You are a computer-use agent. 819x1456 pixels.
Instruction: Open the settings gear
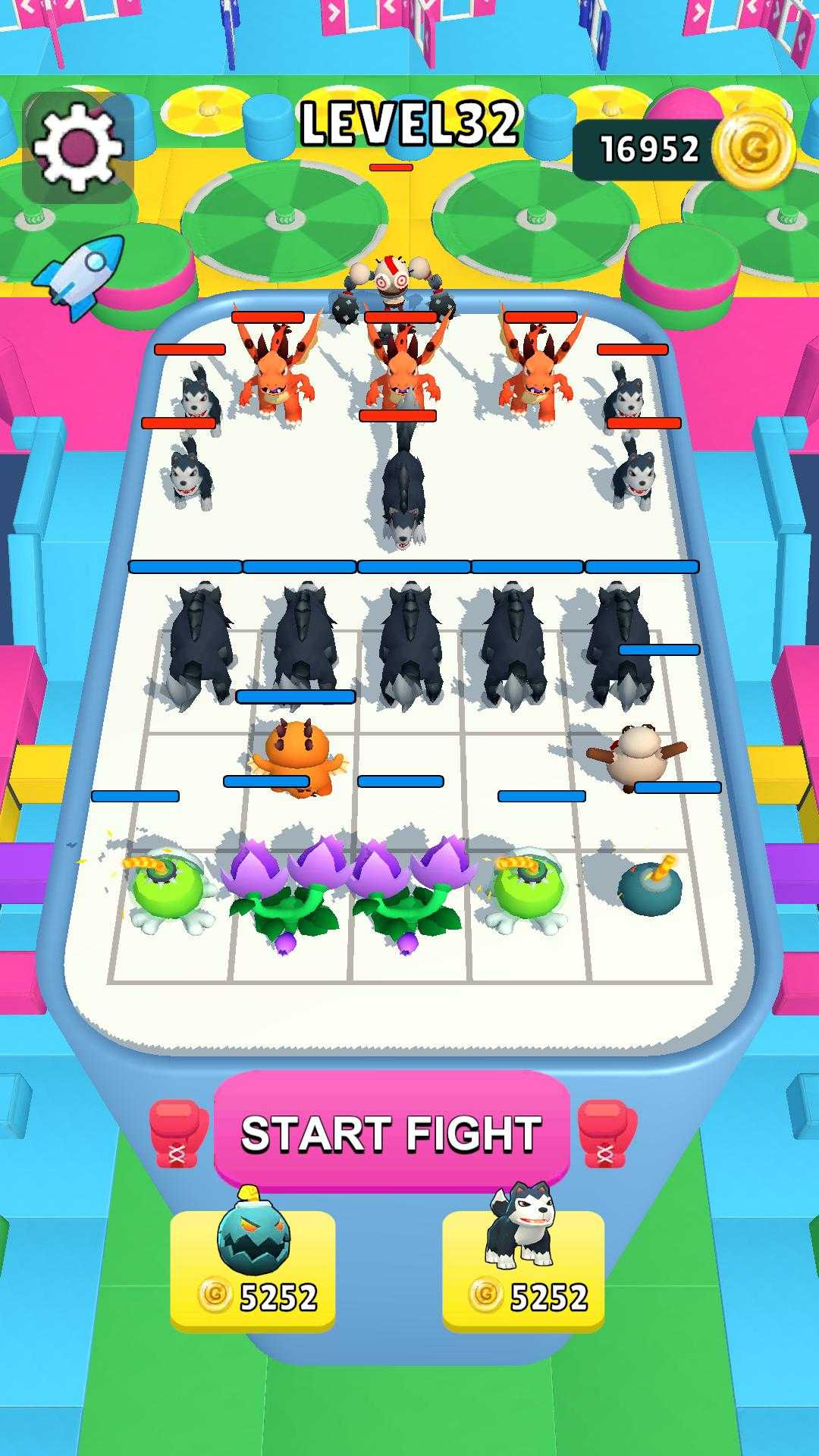point(78,147)
